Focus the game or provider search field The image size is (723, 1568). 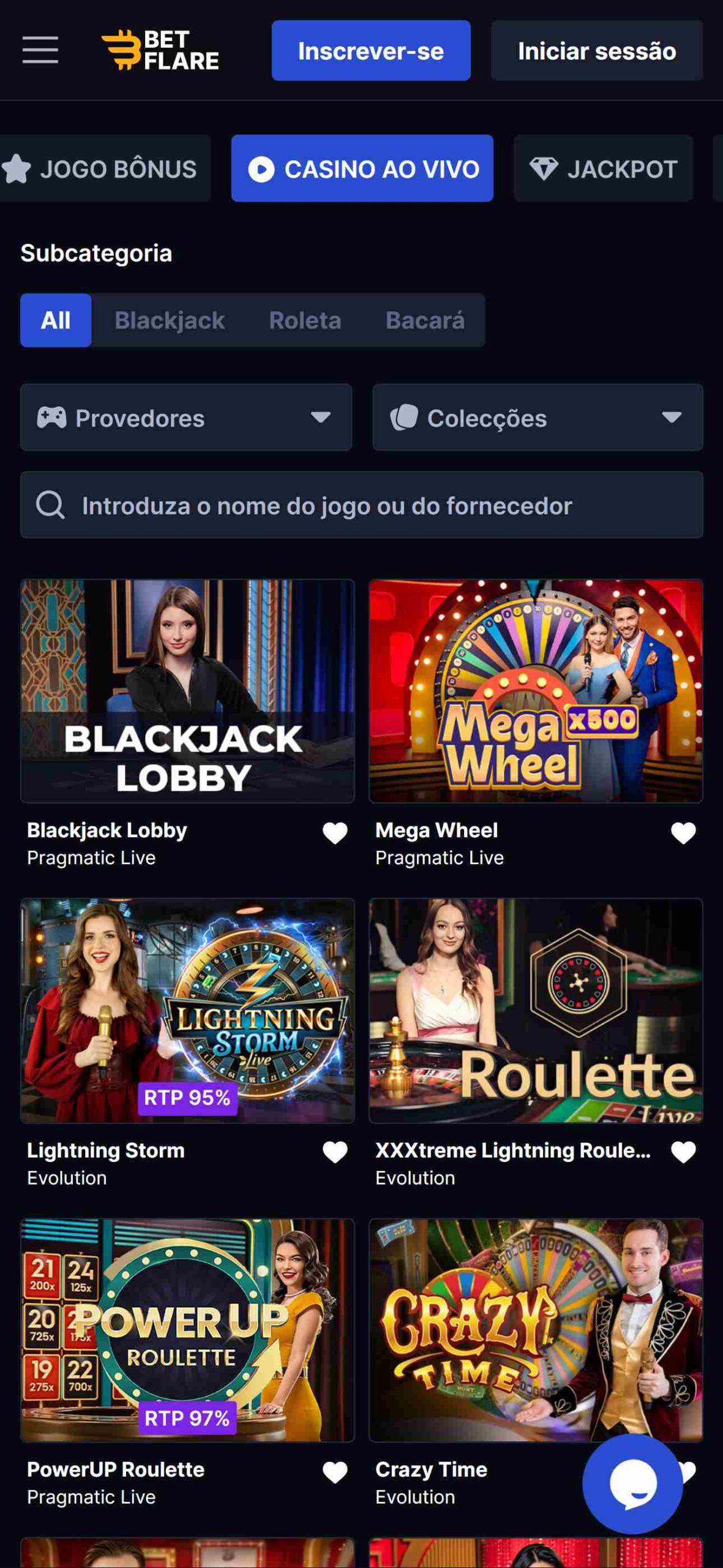361,505
